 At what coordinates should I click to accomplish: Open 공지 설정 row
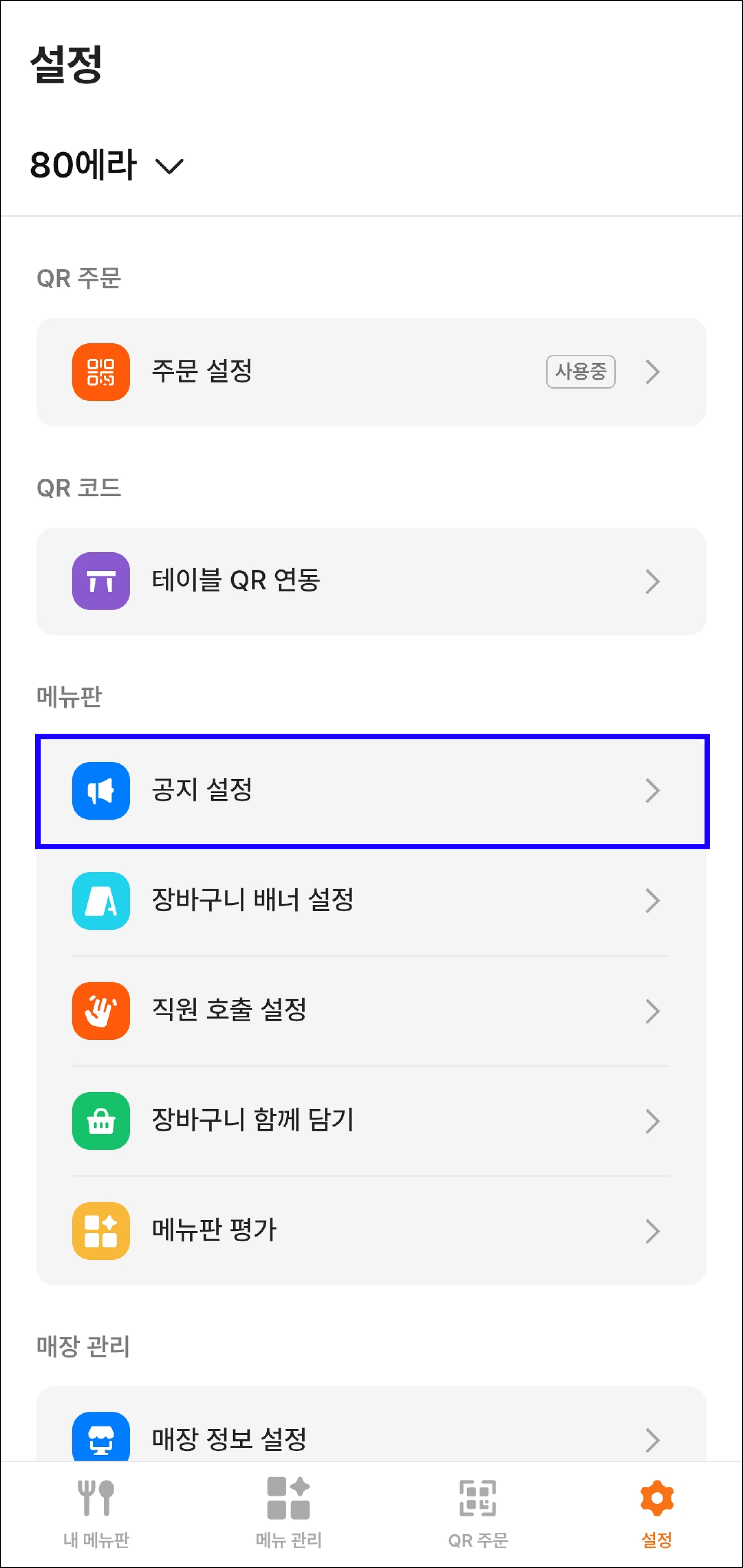[x=371, y=791]
